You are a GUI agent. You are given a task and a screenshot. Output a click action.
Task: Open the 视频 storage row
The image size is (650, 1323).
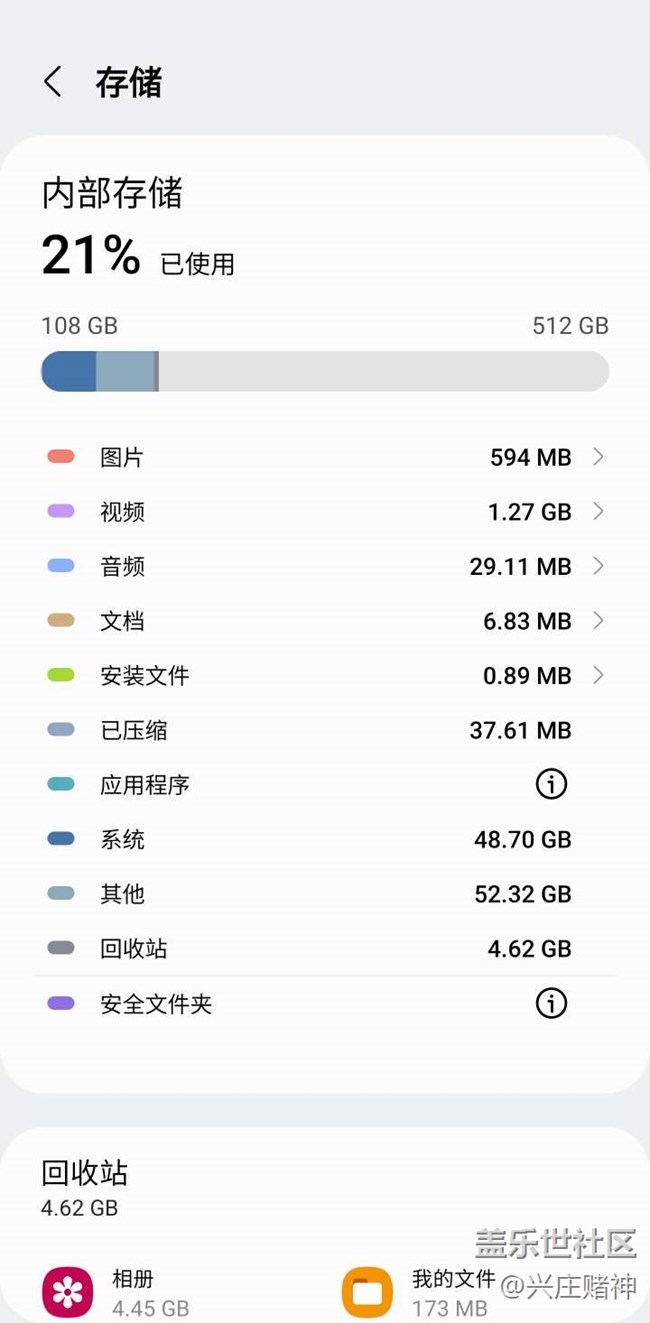click(x=325, y=512)
